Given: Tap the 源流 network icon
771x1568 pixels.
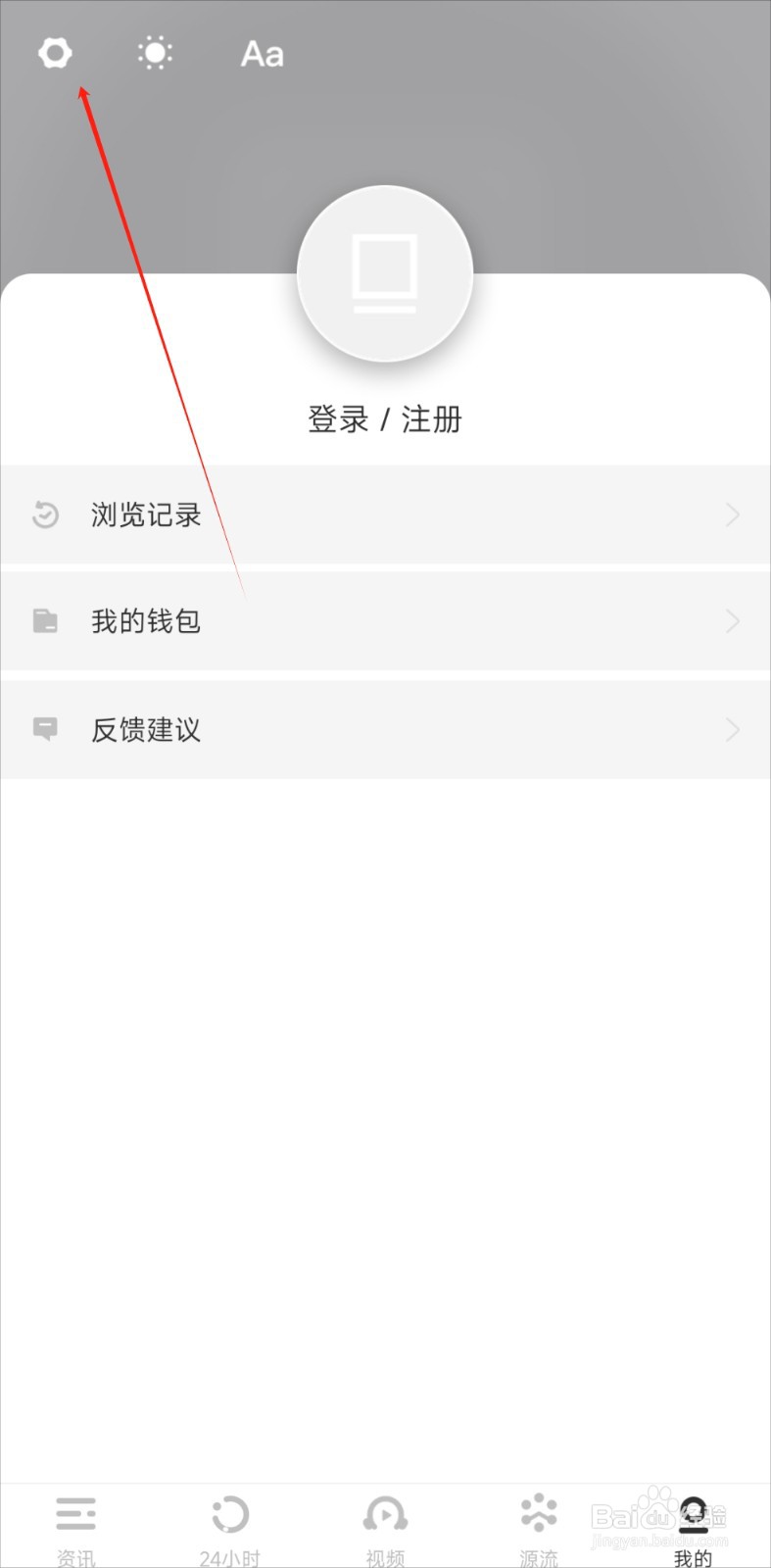Looking at the screenshot, I should pos(539,1513).
